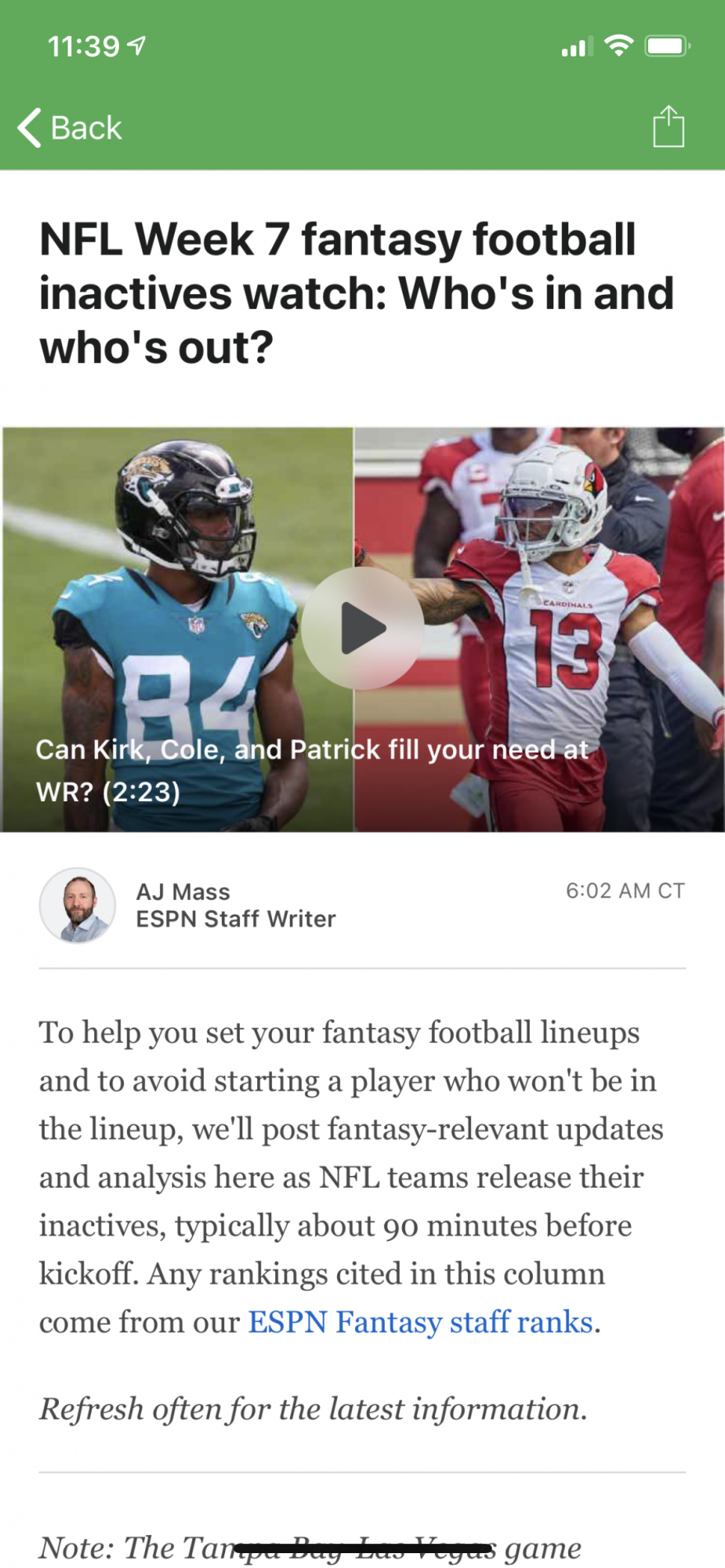Play the Kirk, Cole, and Patrick video
Screen dimensions: 725x1568
[363, 628]
